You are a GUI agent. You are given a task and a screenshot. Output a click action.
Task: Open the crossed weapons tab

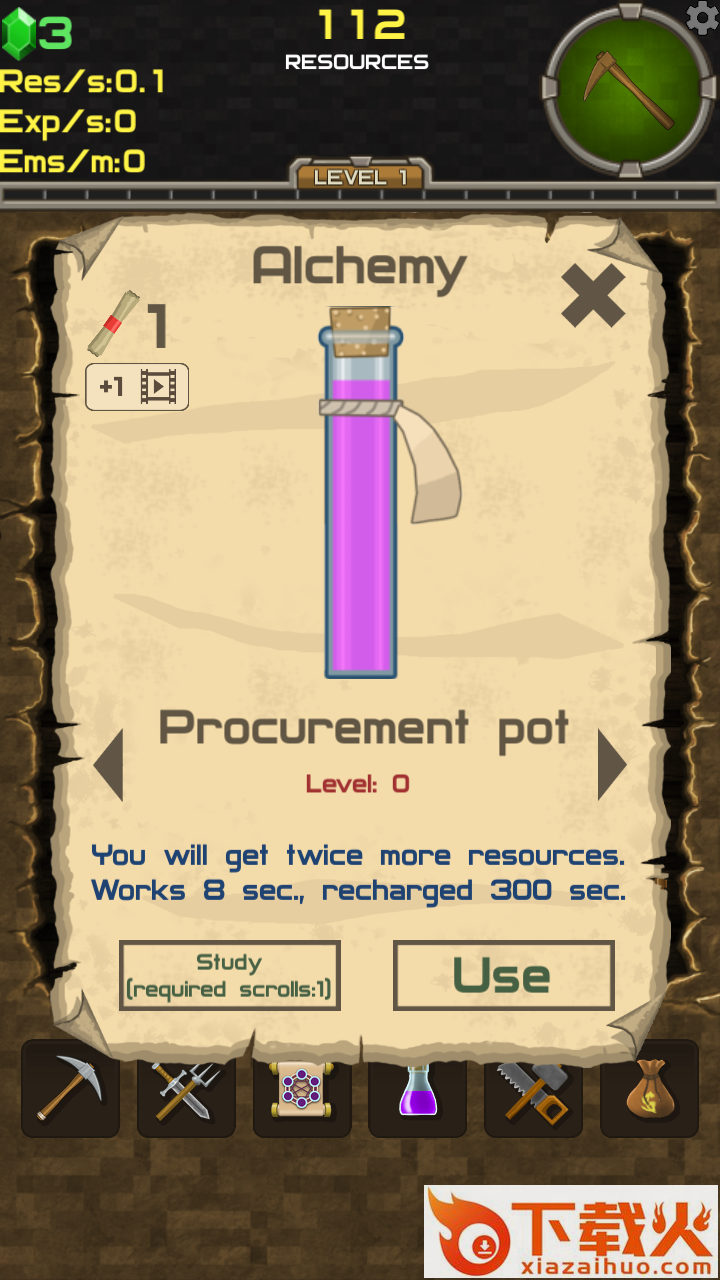click(x=186, y=1090)
